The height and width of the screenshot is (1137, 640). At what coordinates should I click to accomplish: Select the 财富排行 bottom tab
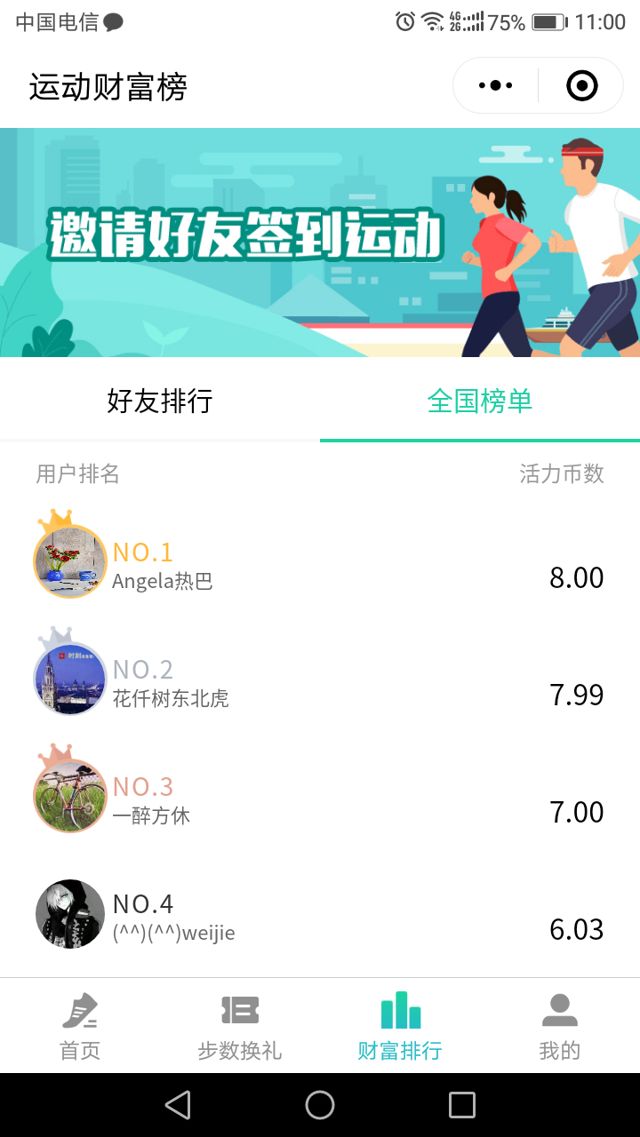(x=400, y=1025)
